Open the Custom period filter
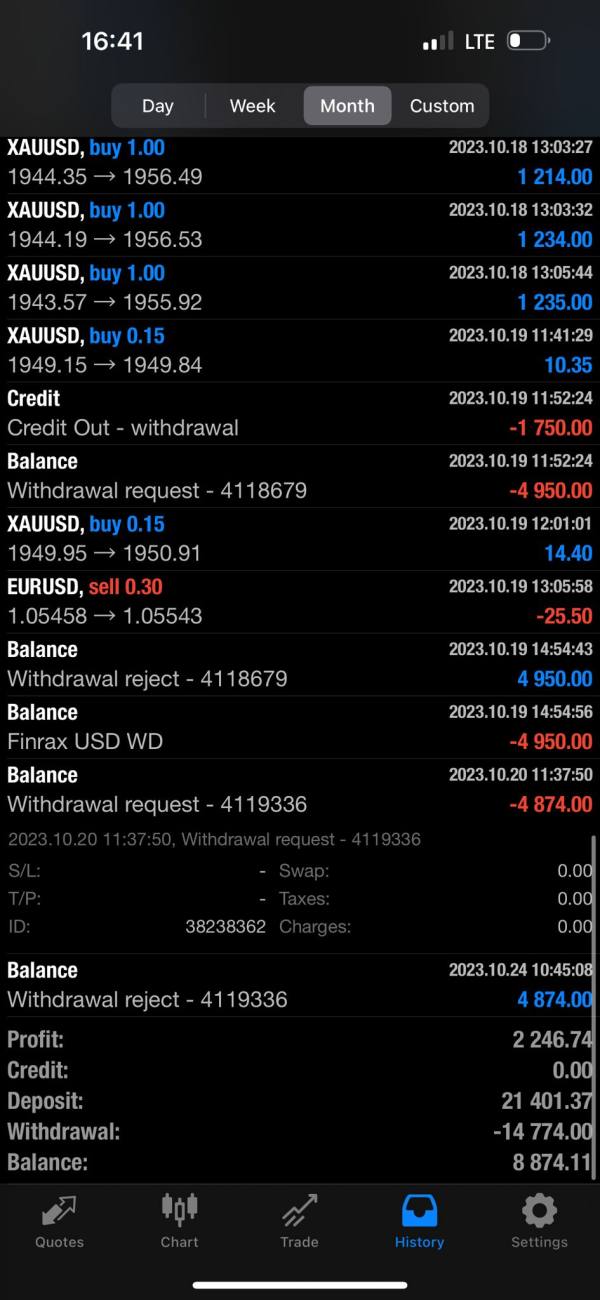This screenshot has width=600, height=1300. pos(442,106)
